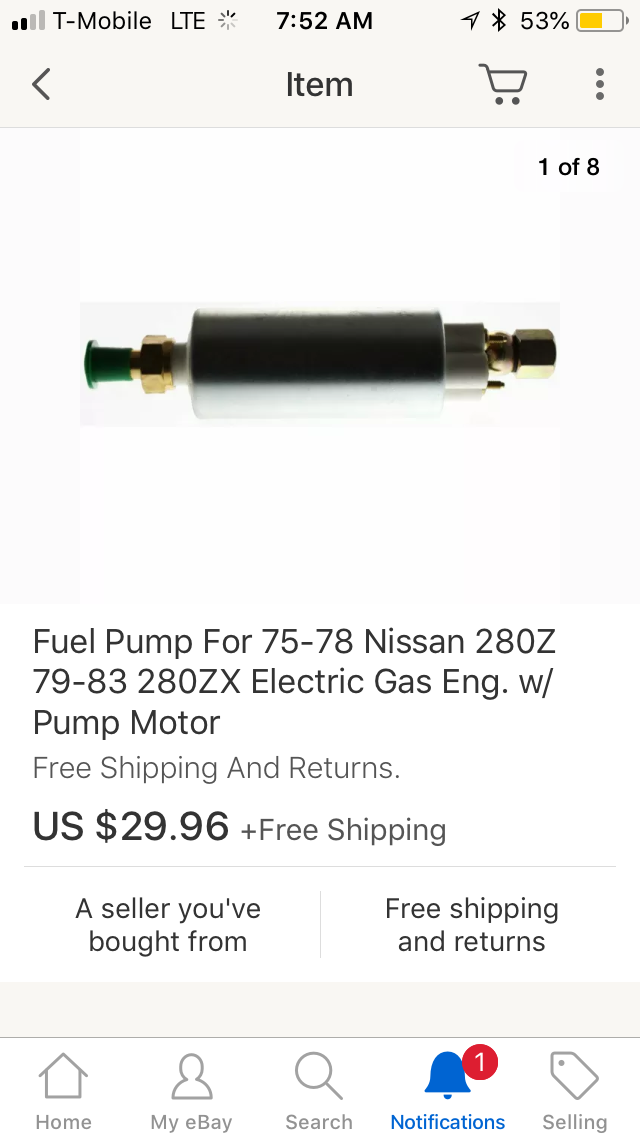Open the Notifications tab
The width and height of the screenshot is (640, 1136).
click(x=448, y=1091)
